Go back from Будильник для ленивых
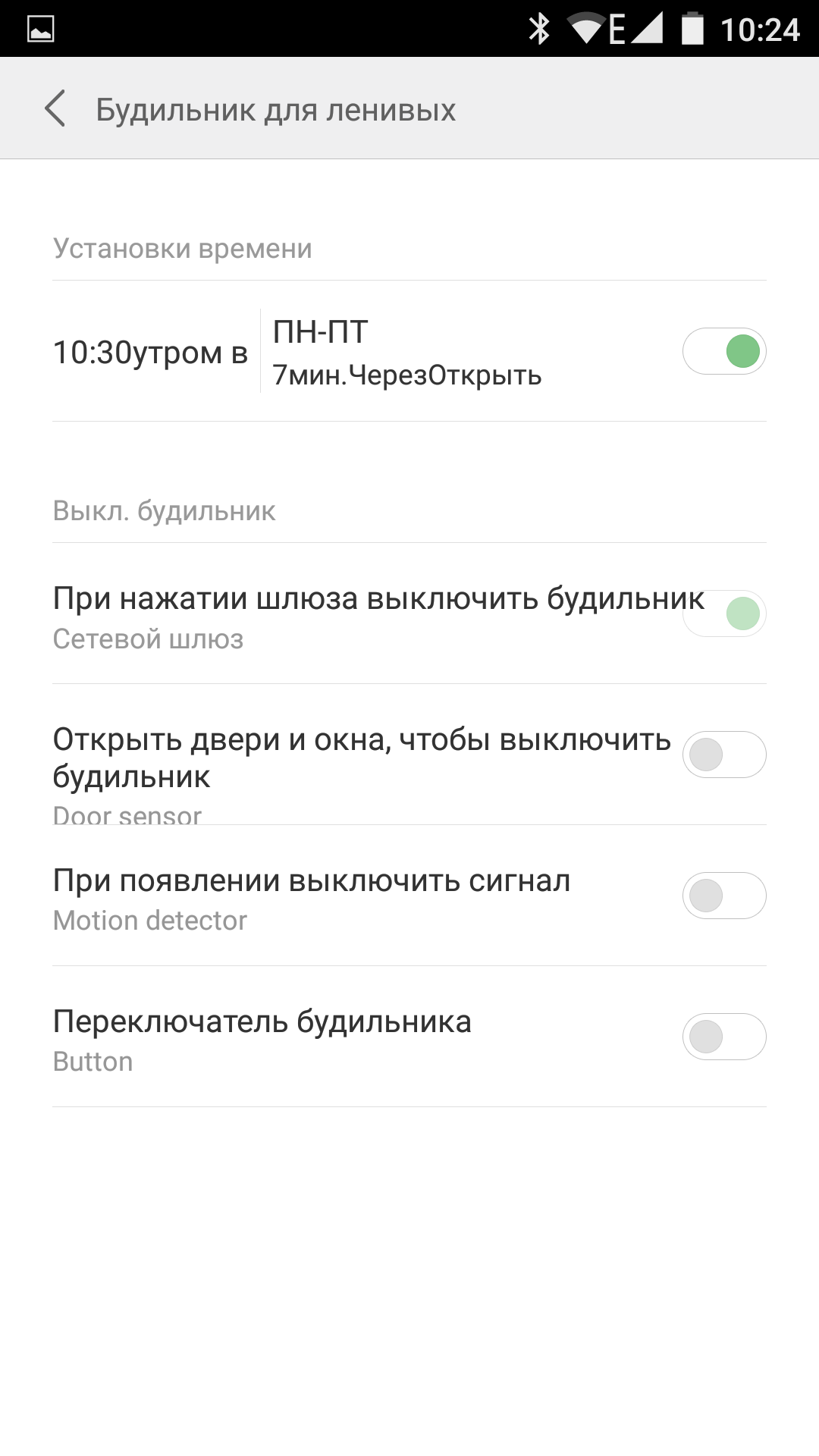 point(55,109)
